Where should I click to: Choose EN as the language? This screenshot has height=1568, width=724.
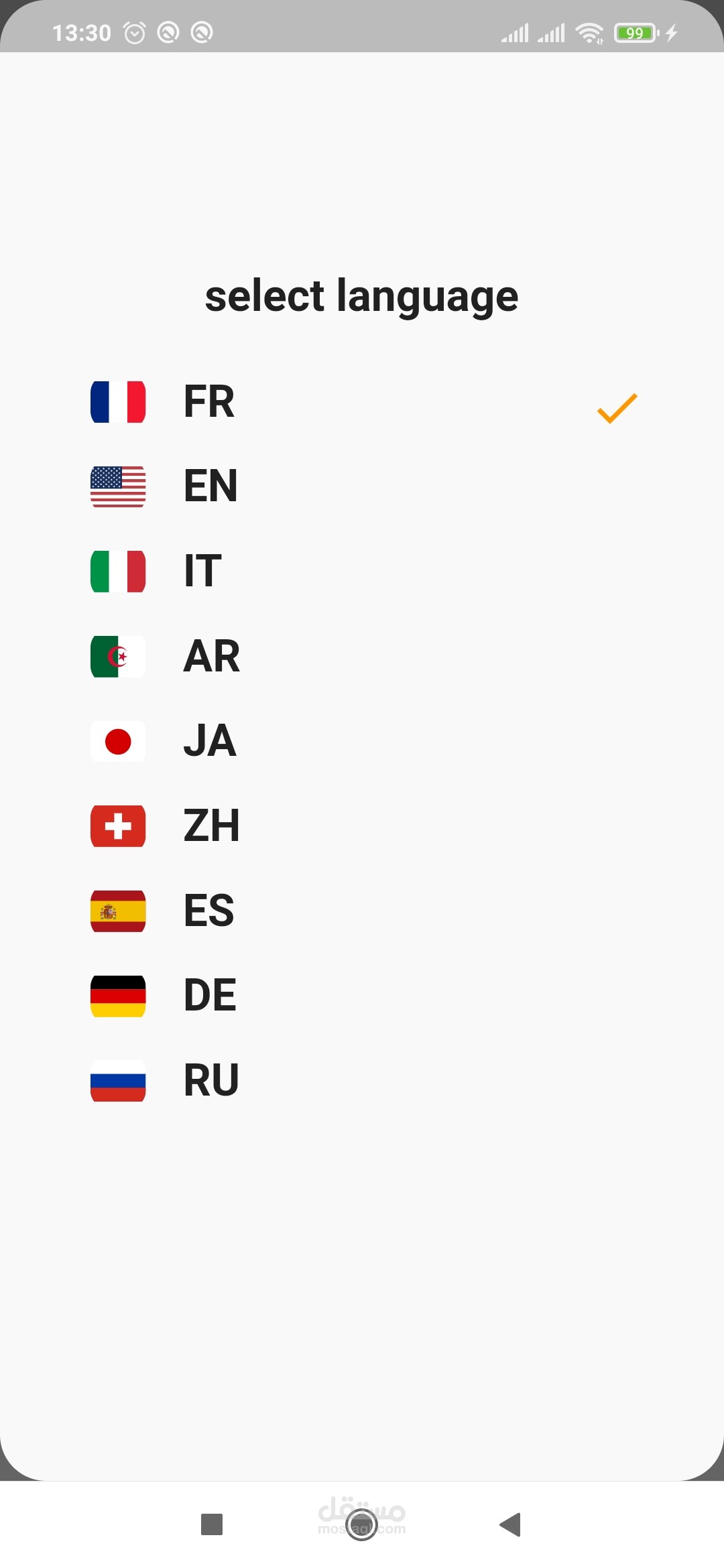pyautogui.click(x=362, y=486)
